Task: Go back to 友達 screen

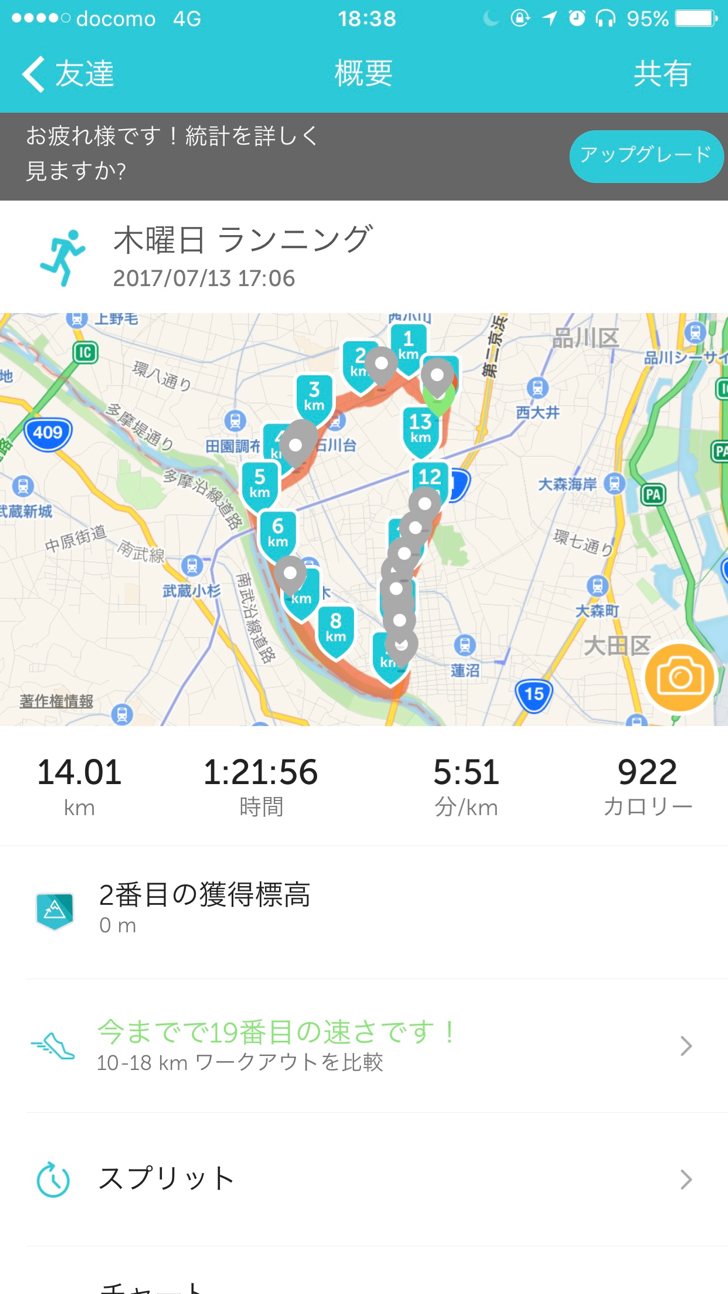Action: click(68, 74)
